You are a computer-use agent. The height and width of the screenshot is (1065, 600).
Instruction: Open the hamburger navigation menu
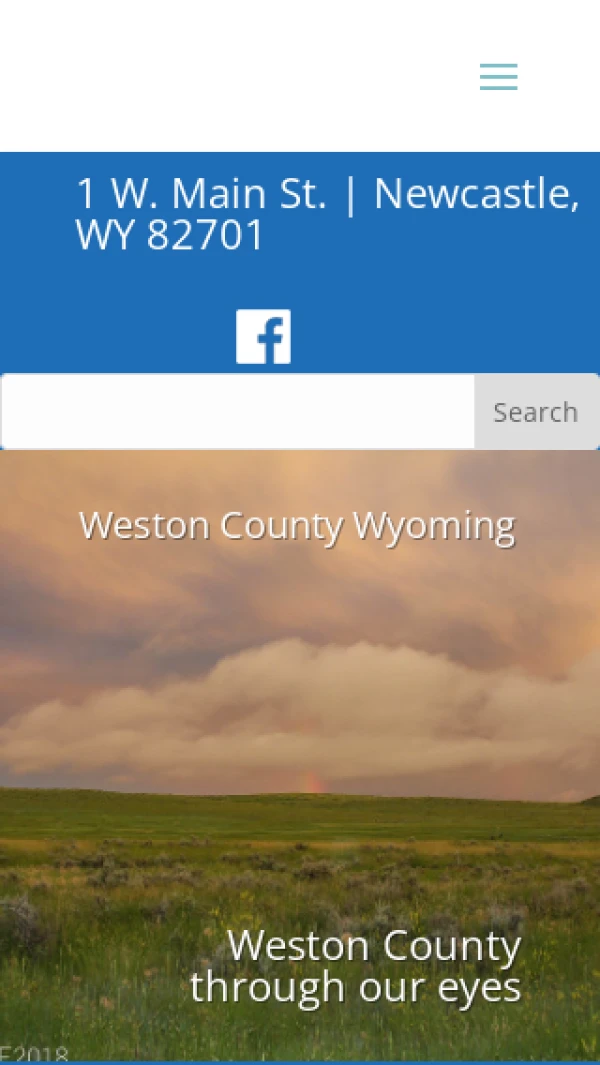click(498, 77)
